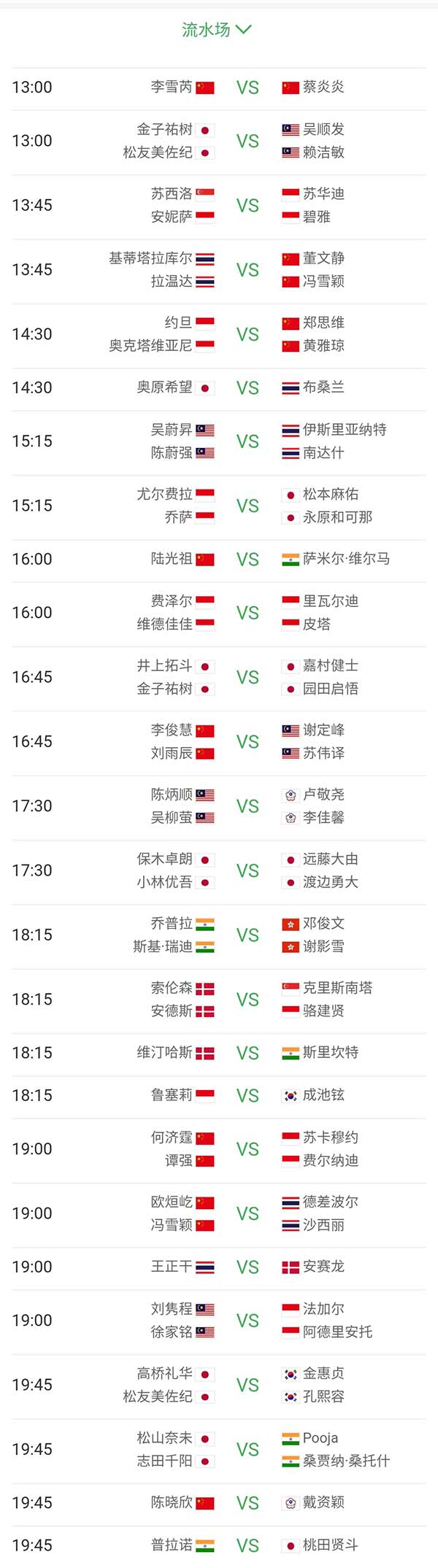Viewport: 438px width, 1568px height.
Task: Open the 陈炳顺/吴柳莹 vs 卢敬尧/李佳馨 match
Action: 219,806
